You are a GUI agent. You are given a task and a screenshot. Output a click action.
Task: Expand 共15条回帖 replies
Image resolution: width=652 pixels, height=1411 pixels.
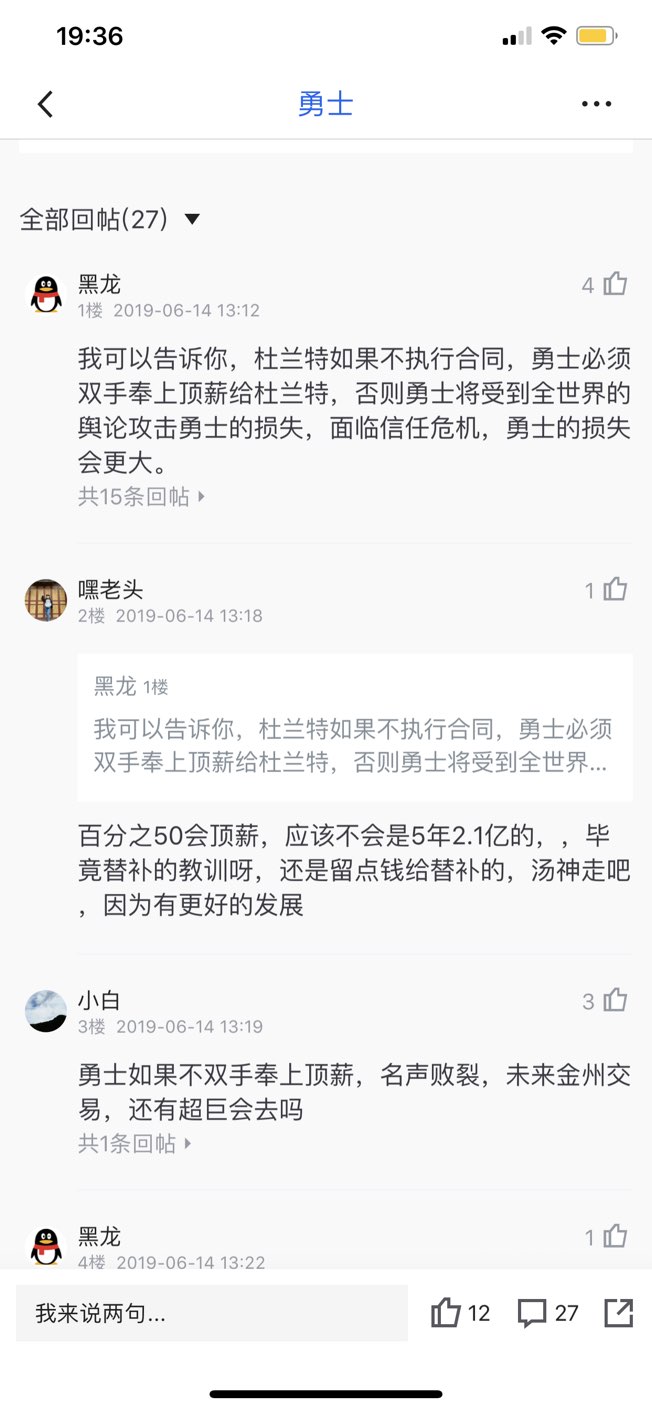click(x=141, y=496)
